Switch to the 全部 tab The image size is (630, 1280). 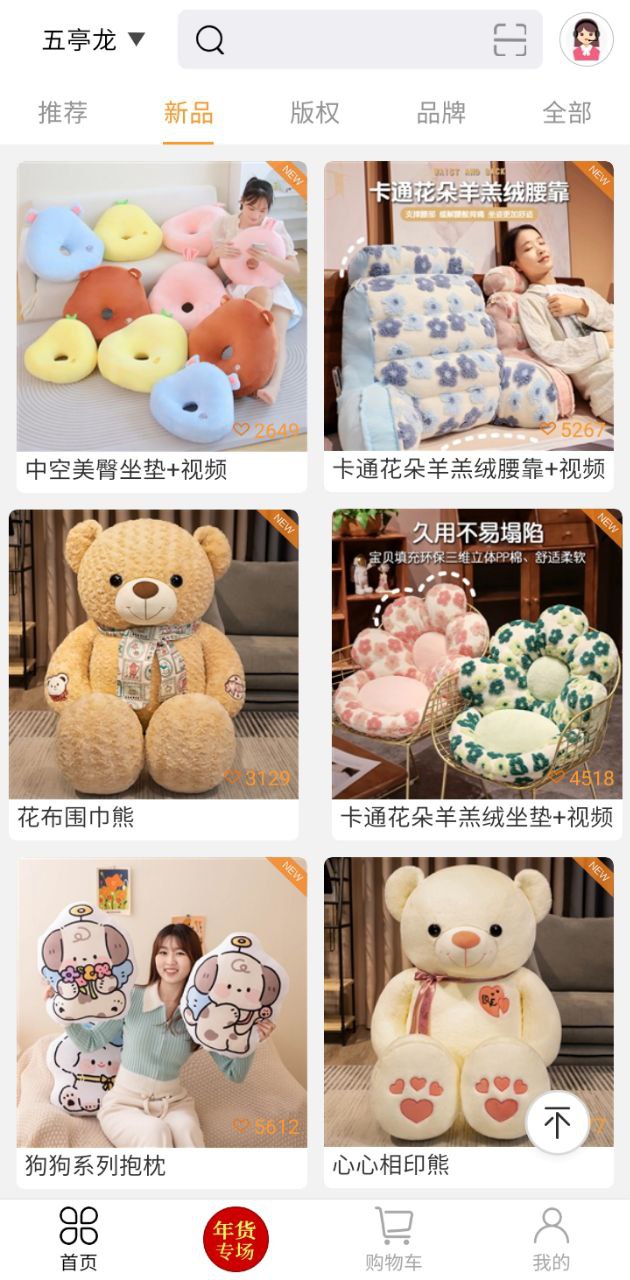[x=567, y=113]
